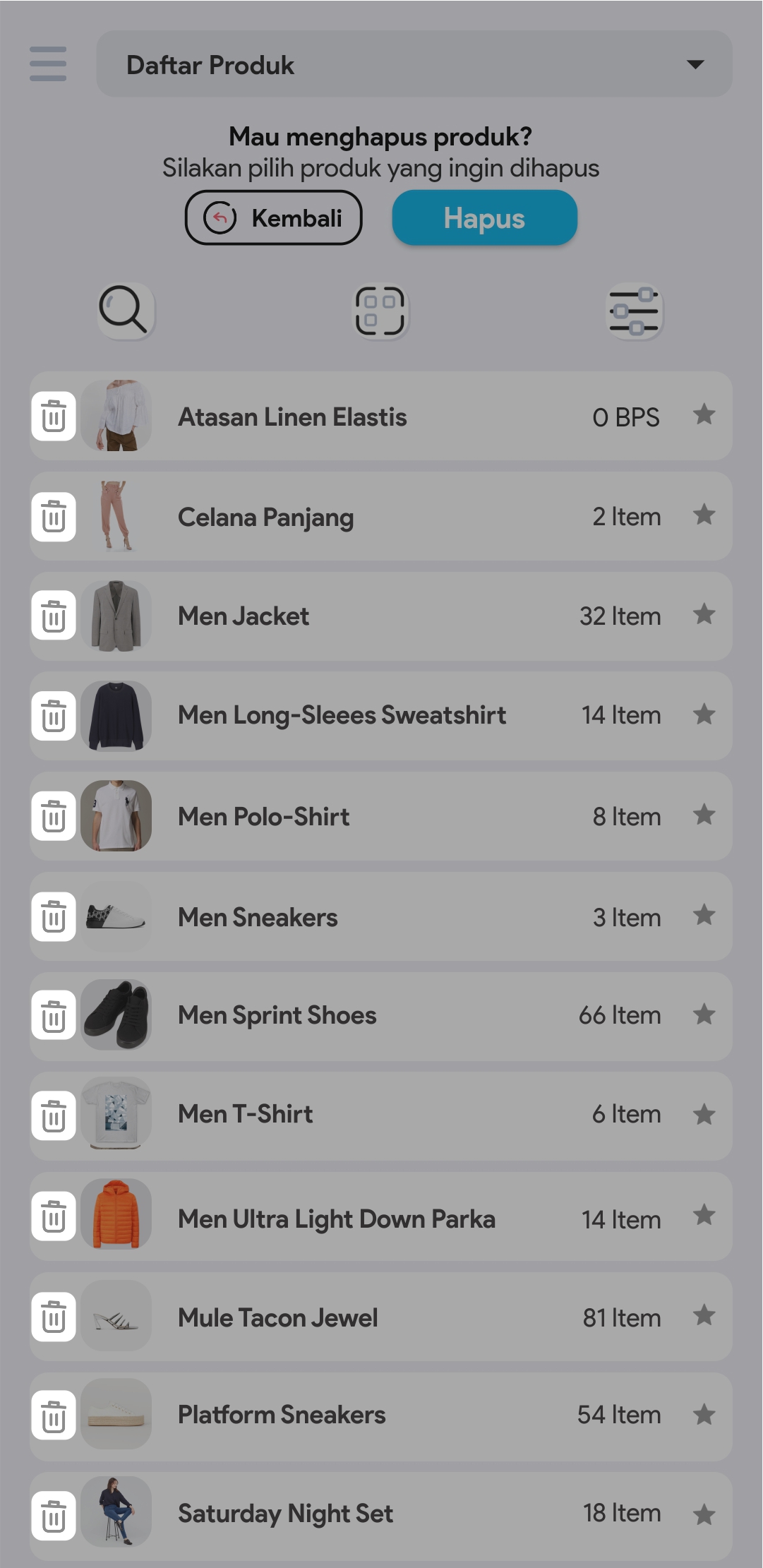This screenshot has width=763, height=1568.
Task: Open the barcode scan icon
Action: click(x=380, y=311)
